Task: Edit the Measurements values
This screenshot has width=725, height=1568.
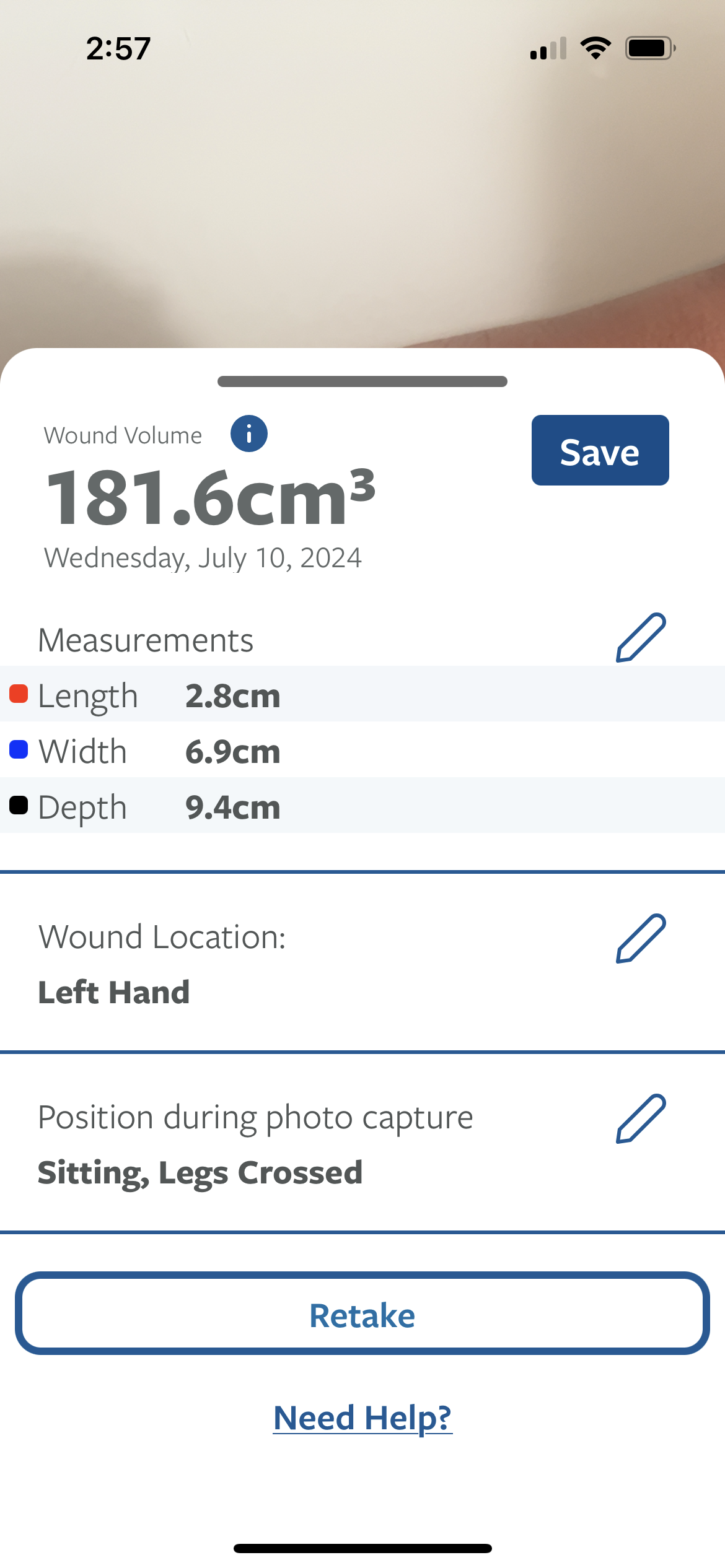Action: (x=641, y=637)
